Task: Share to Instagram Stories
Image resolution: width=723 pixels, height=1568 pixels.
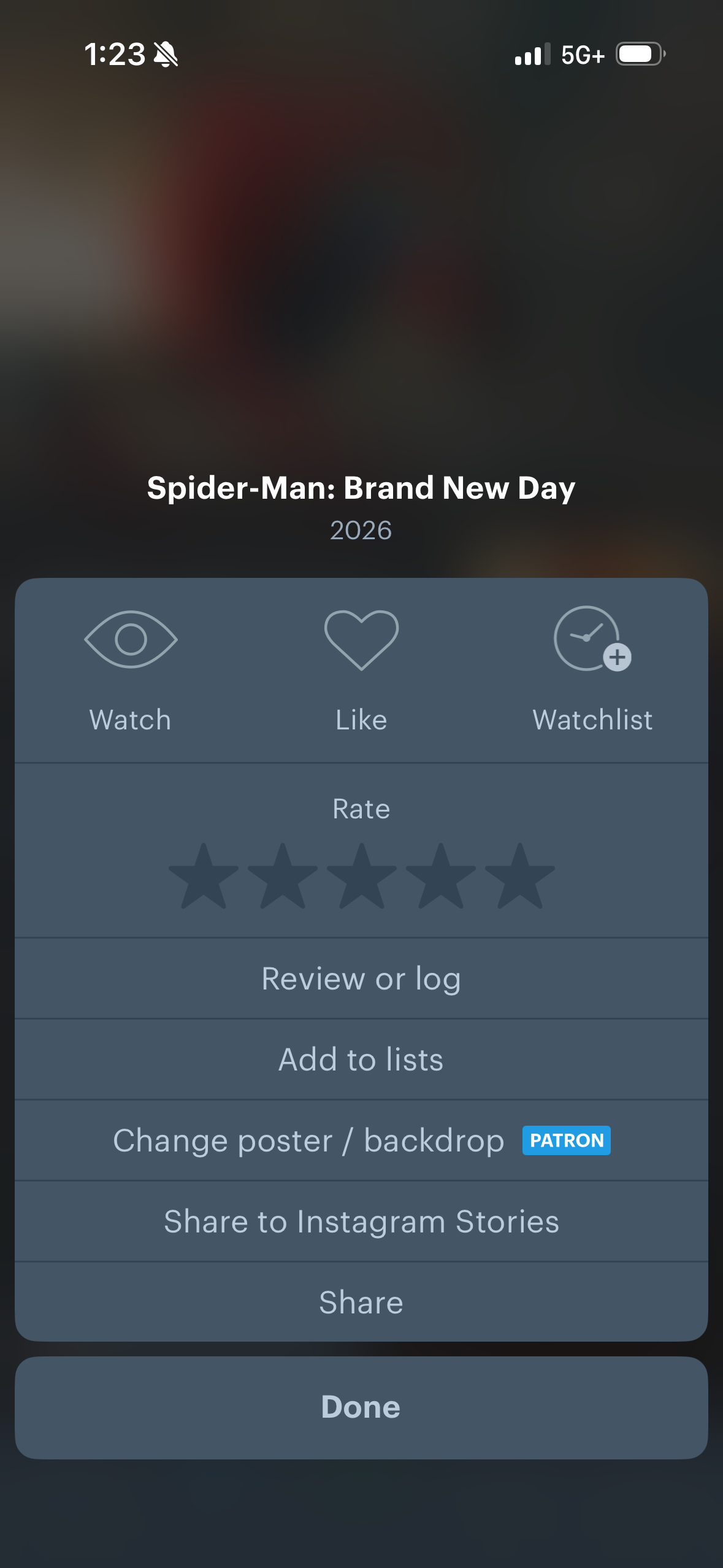Action: pos(361,1221)
